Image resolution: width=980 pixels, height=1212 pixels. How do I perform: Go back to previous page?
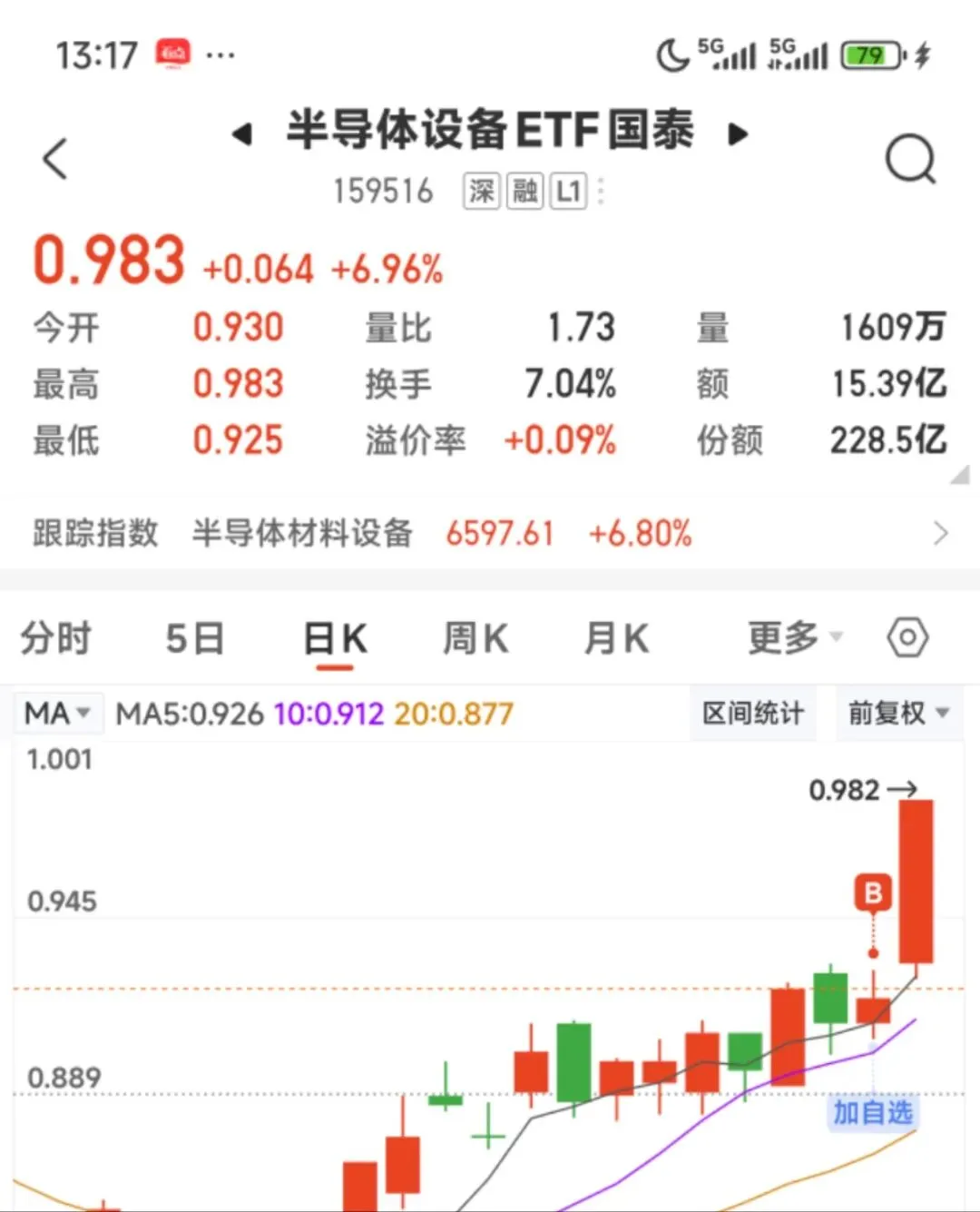[x=56, y=160]
